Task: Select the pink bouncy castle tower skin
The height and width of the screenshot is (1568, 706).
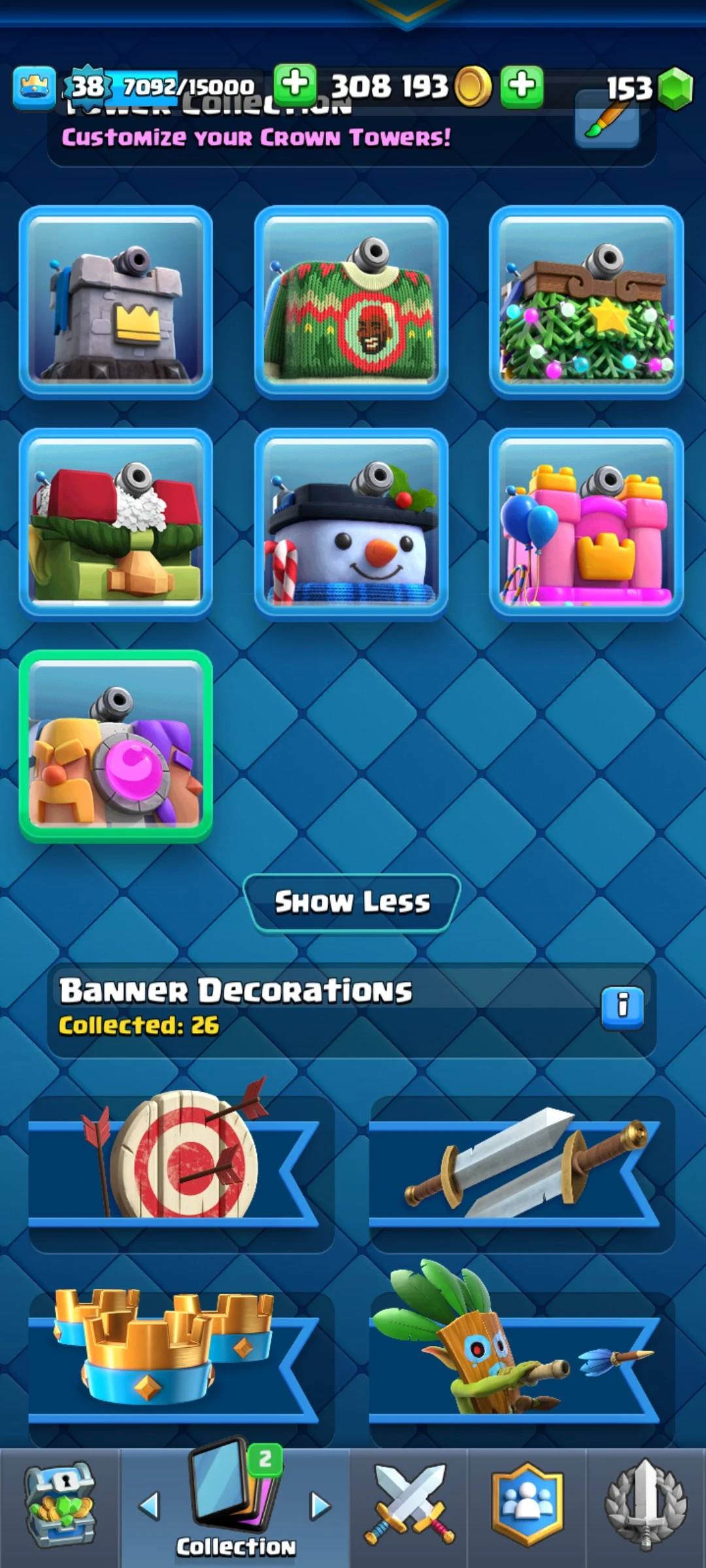Action: (x=586, y=524)
